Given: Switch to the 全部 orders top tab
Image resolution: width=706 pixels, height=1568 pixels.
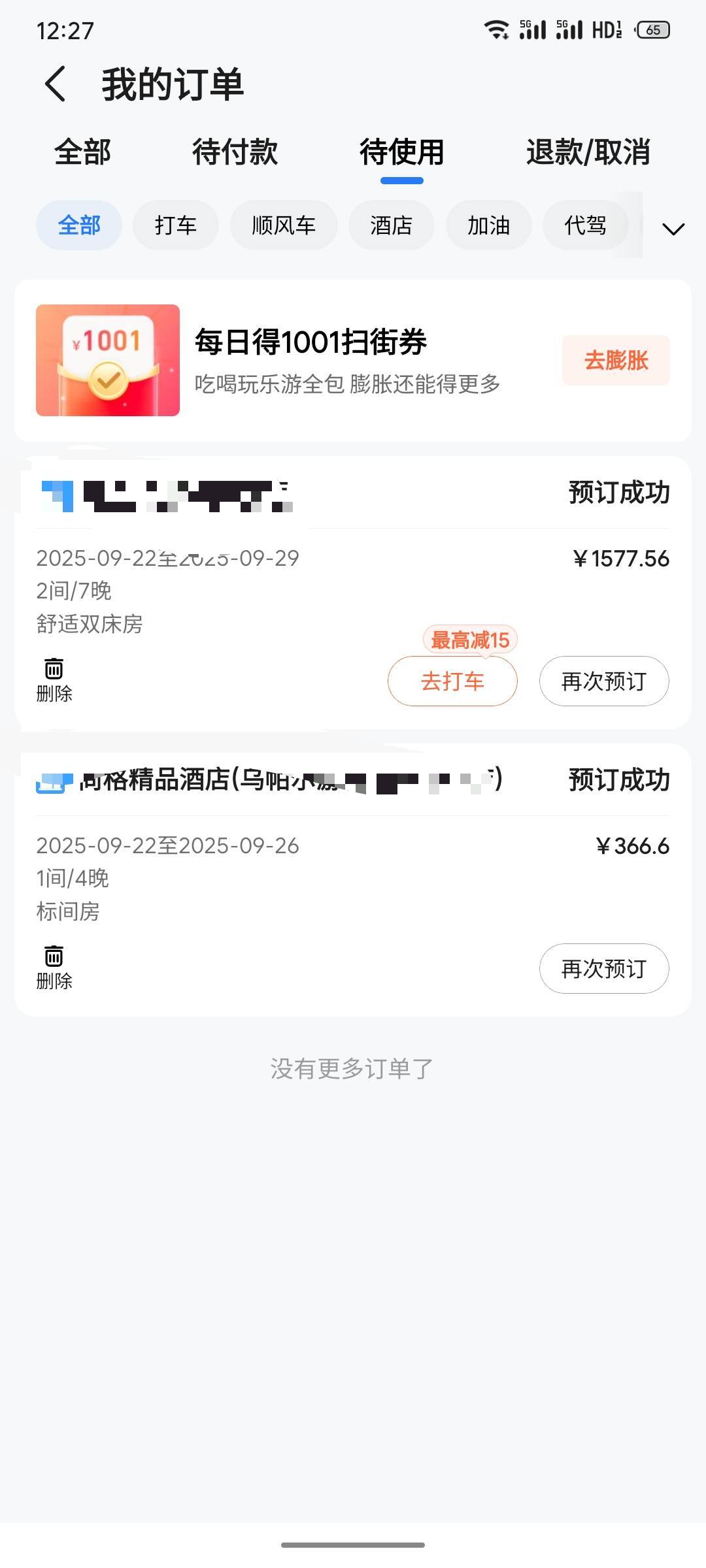Looking at the screenshot, I should (82, 152).
